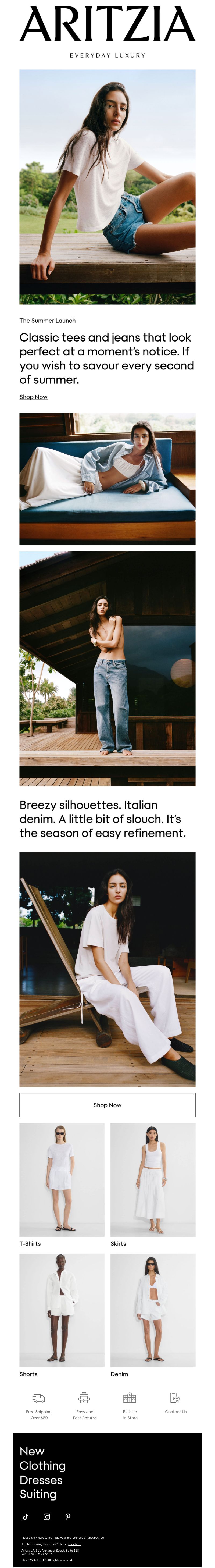The width and height of the screenshot is (215, 1568).
Task: Go to New in the footer
Action: tap(32, 1451)
